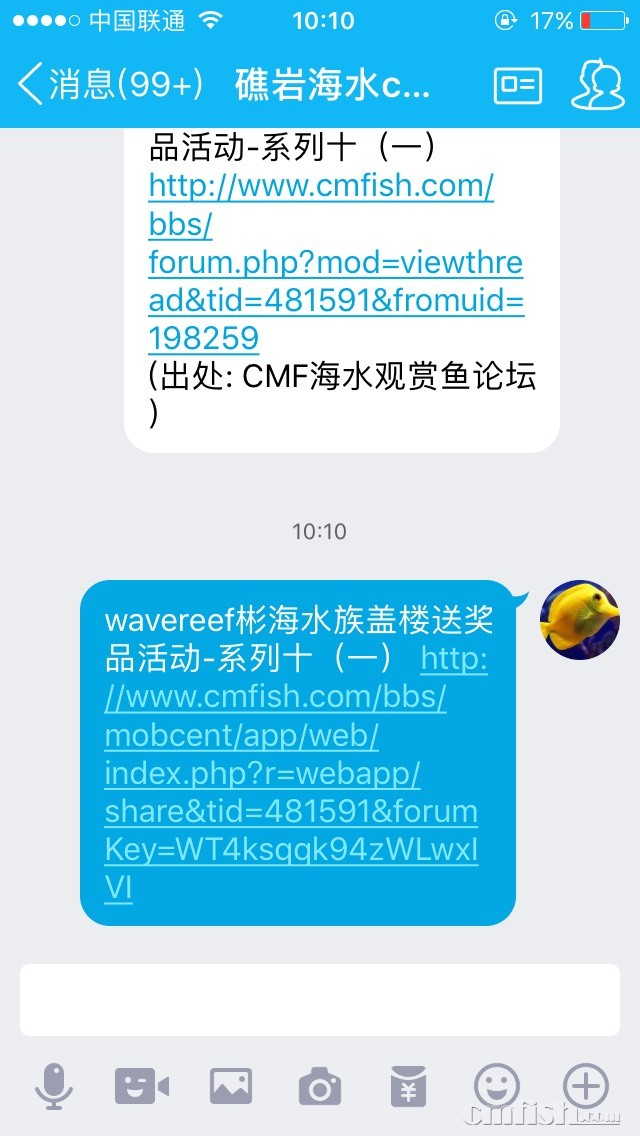Open the camera to take a photo
The height and width of the screenshot is (1136, 640).
tap(320, 1086)
